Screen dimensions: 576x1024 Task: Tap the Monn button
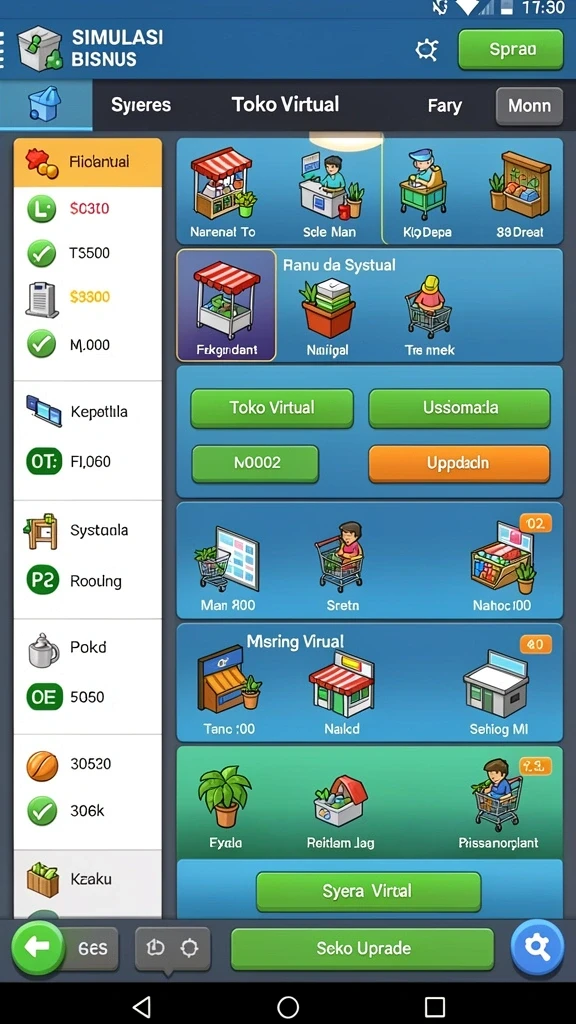pyautogui.click(x=529, y=106)
